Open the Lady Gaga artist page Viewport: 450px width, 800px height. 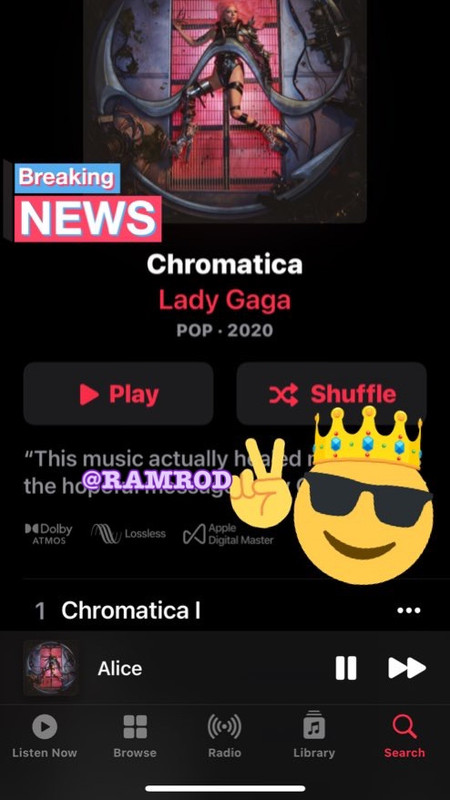[224, 300]
